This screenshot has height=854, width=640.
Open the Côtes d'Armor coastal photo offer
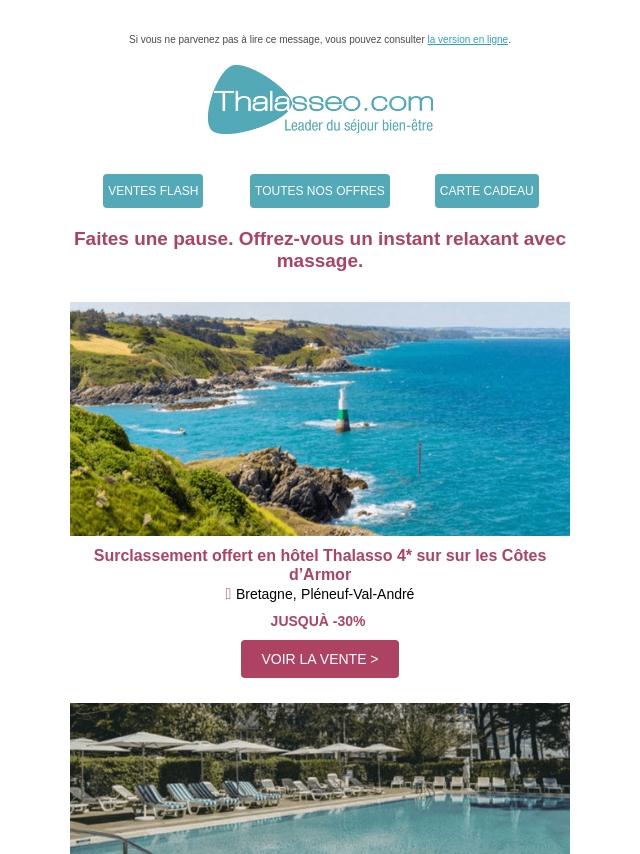320,418
